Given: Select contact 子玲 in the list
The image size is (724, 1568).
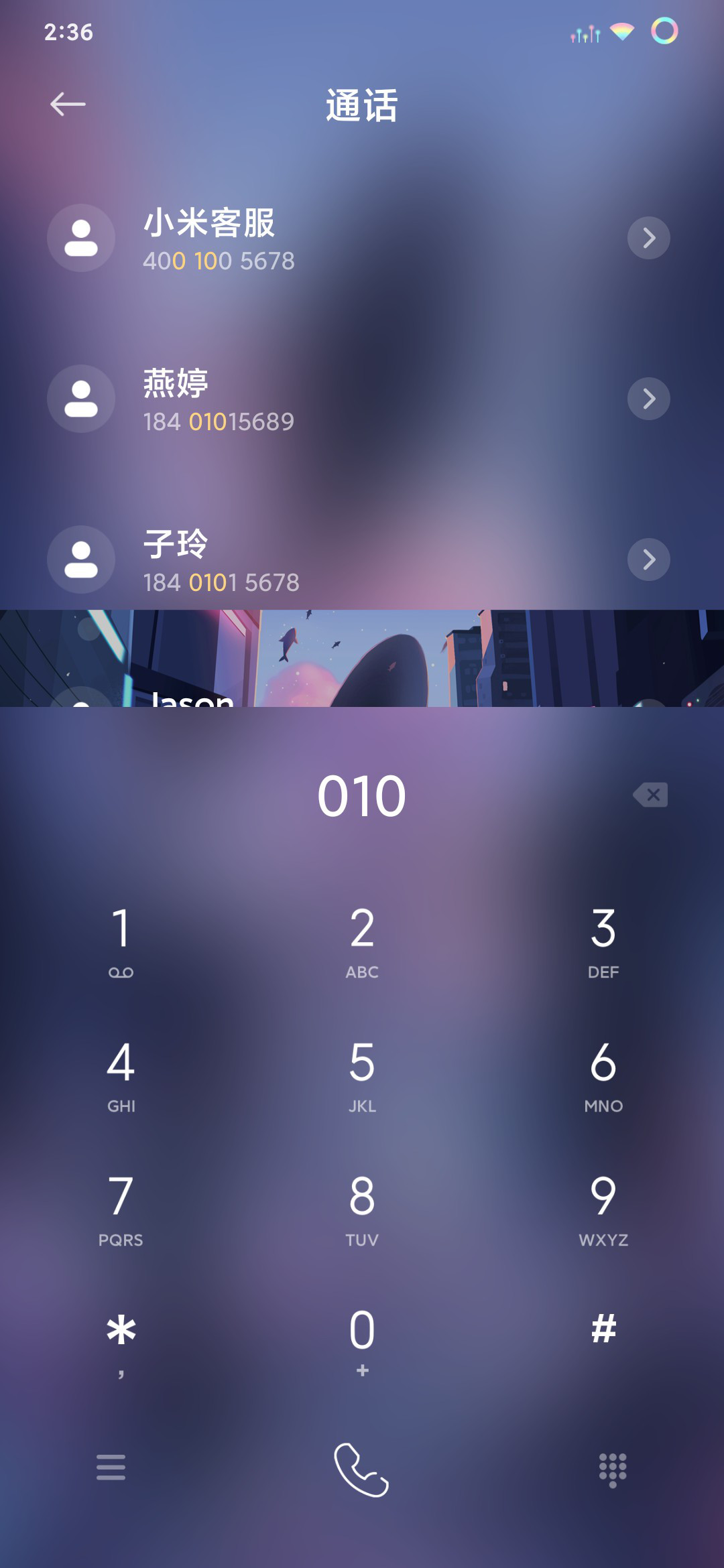Looking at the screenshot, I should coord(362,560).
